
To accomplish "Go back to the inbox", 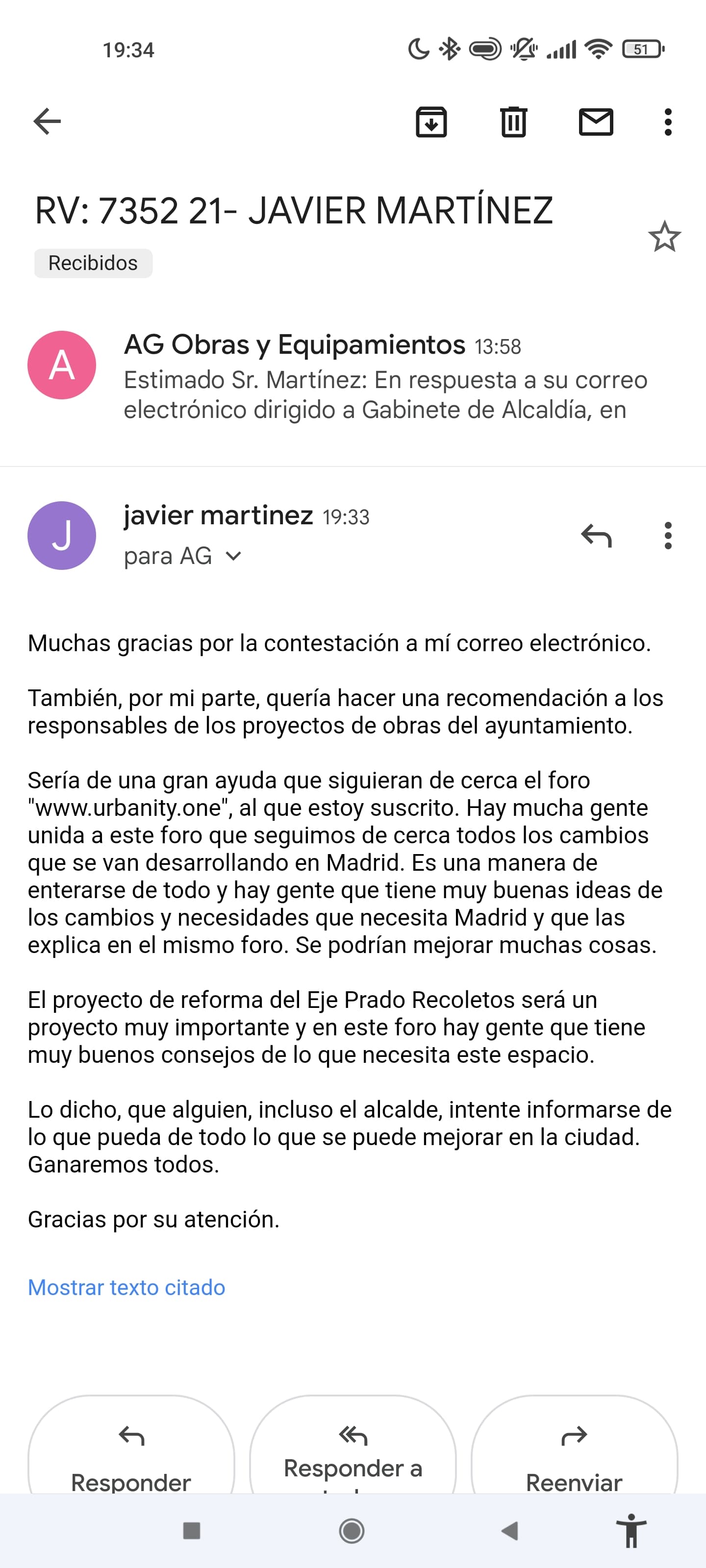I will point(47,122).
